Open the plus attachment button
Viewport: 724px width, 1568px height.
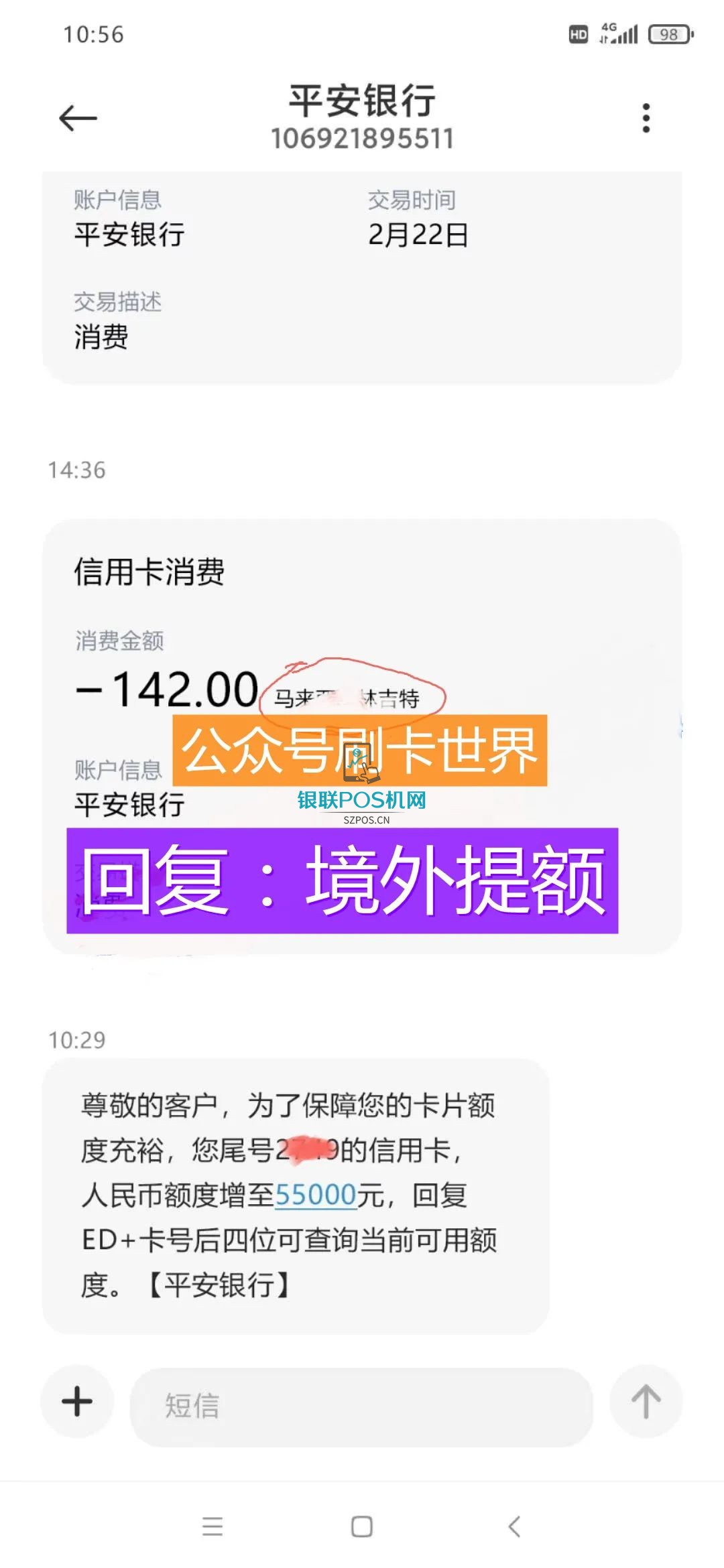(77, 1401)
